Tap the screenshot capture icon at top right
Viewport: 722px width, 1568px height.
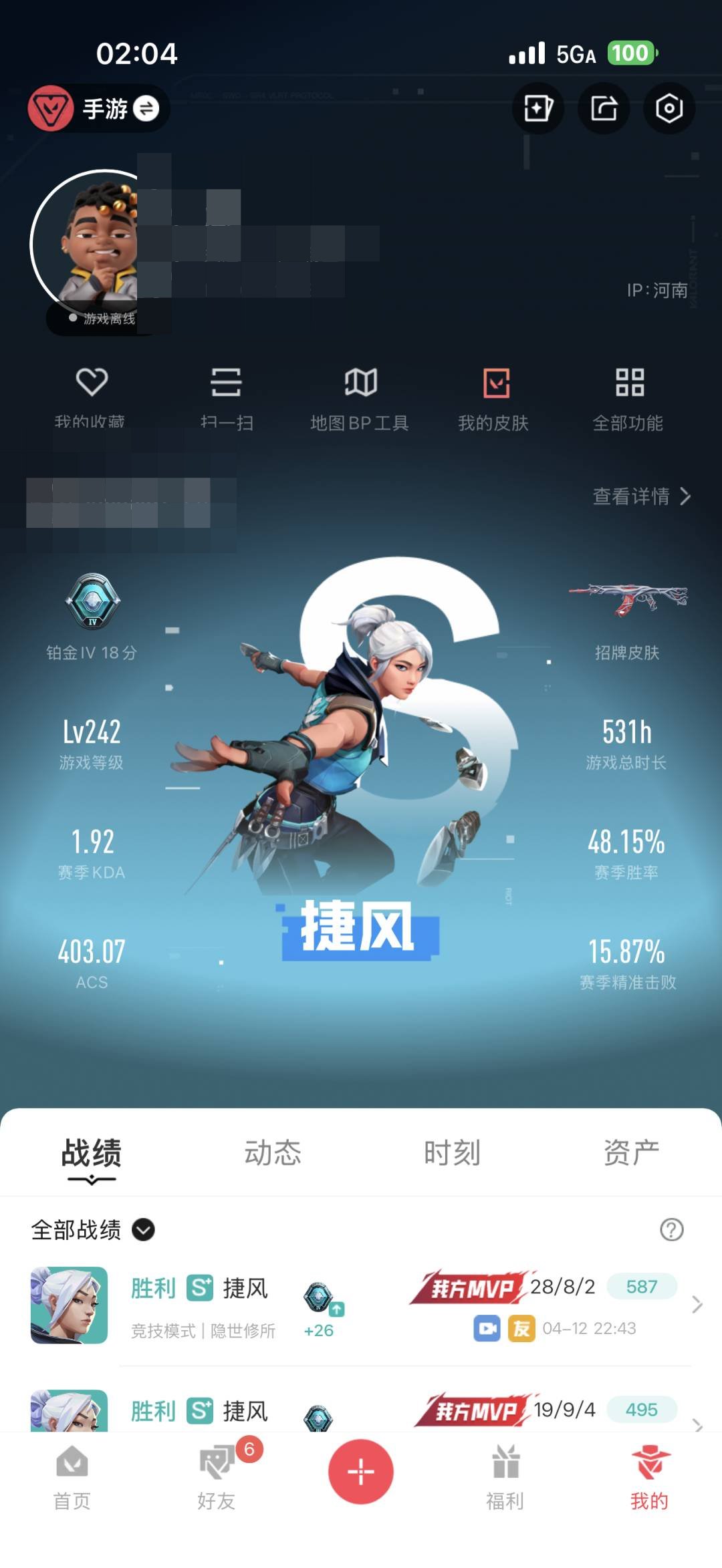click(x=669, y=109)
